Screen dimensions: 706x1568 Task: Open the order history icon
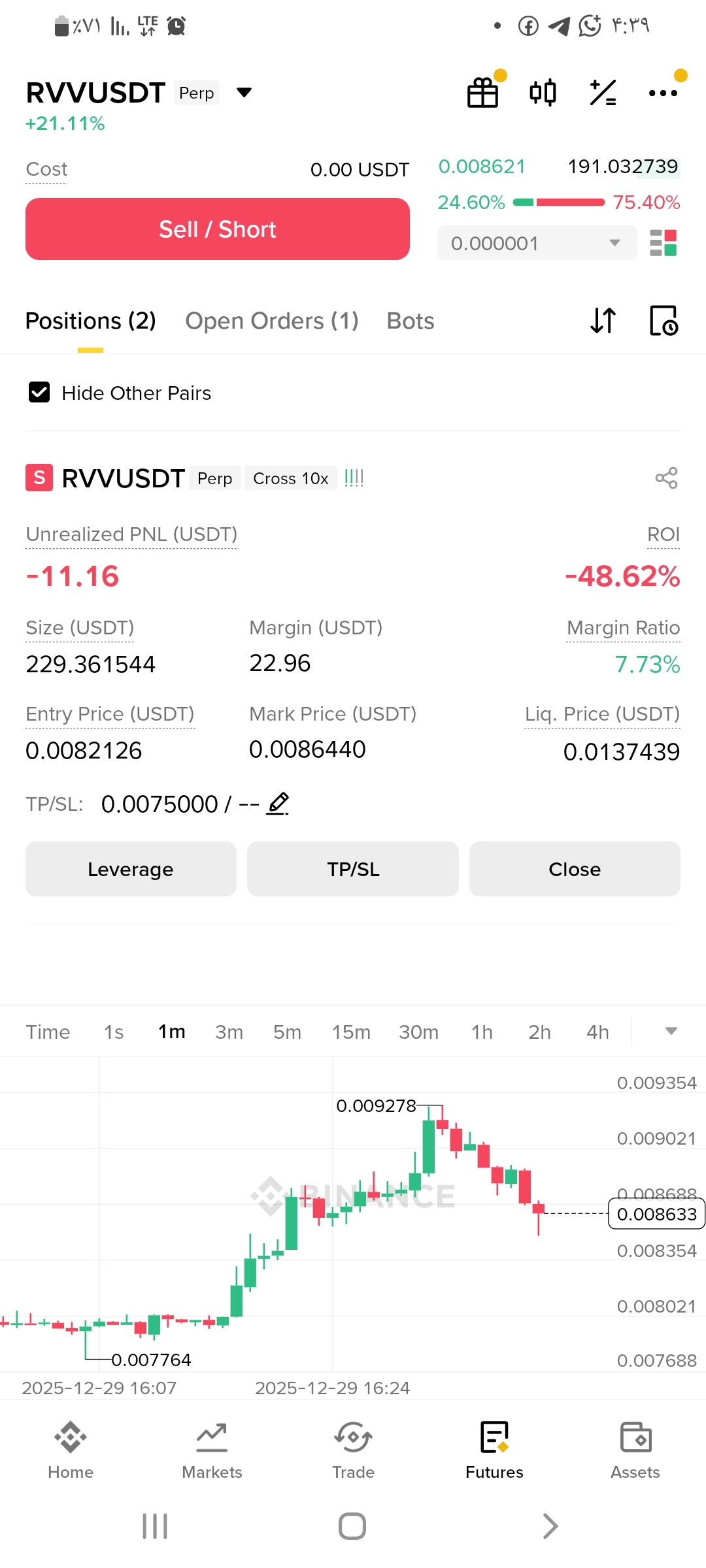(664, 321)
